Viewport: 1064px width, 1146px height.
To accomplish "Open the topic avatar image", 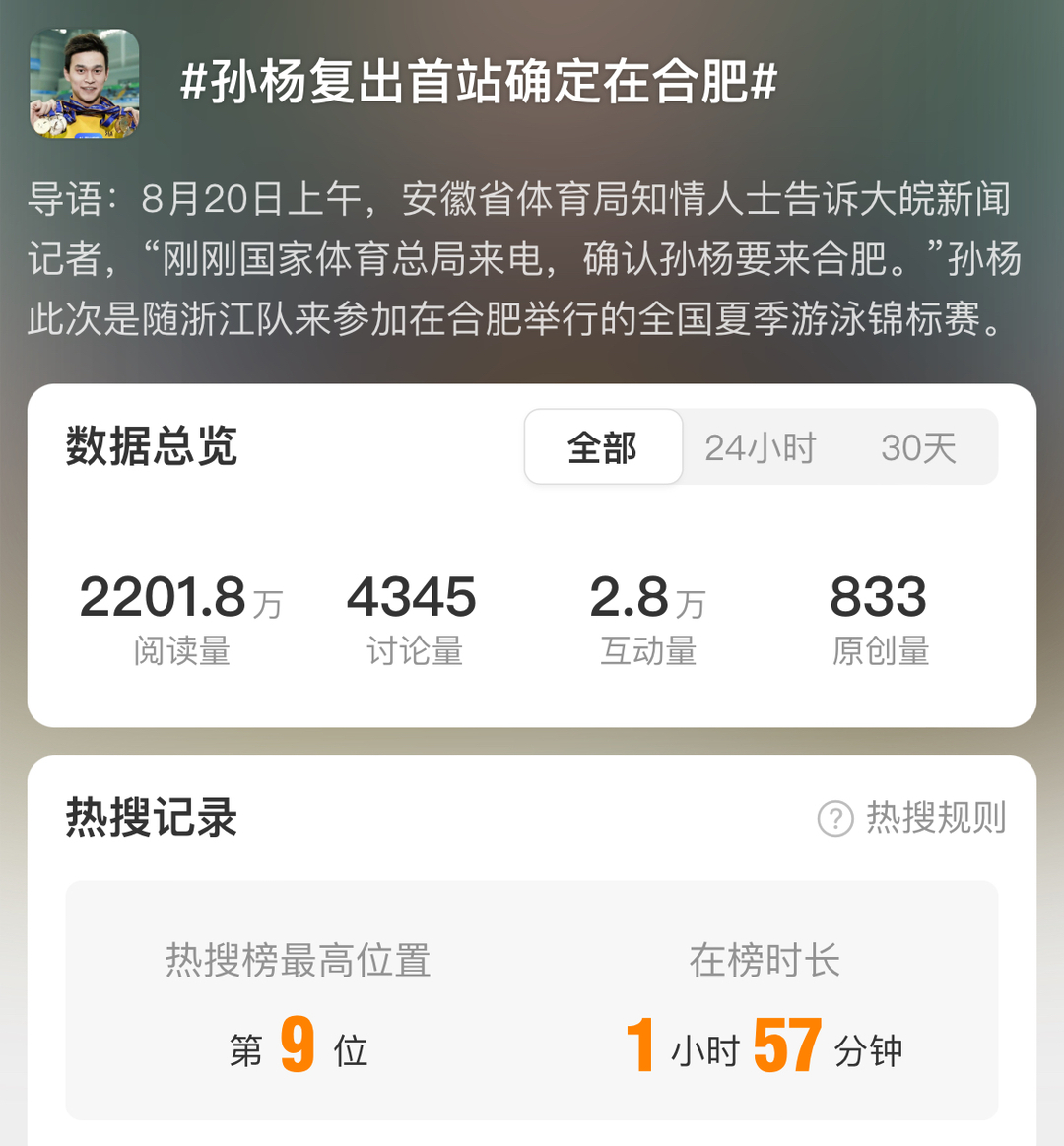I will 85,84.
